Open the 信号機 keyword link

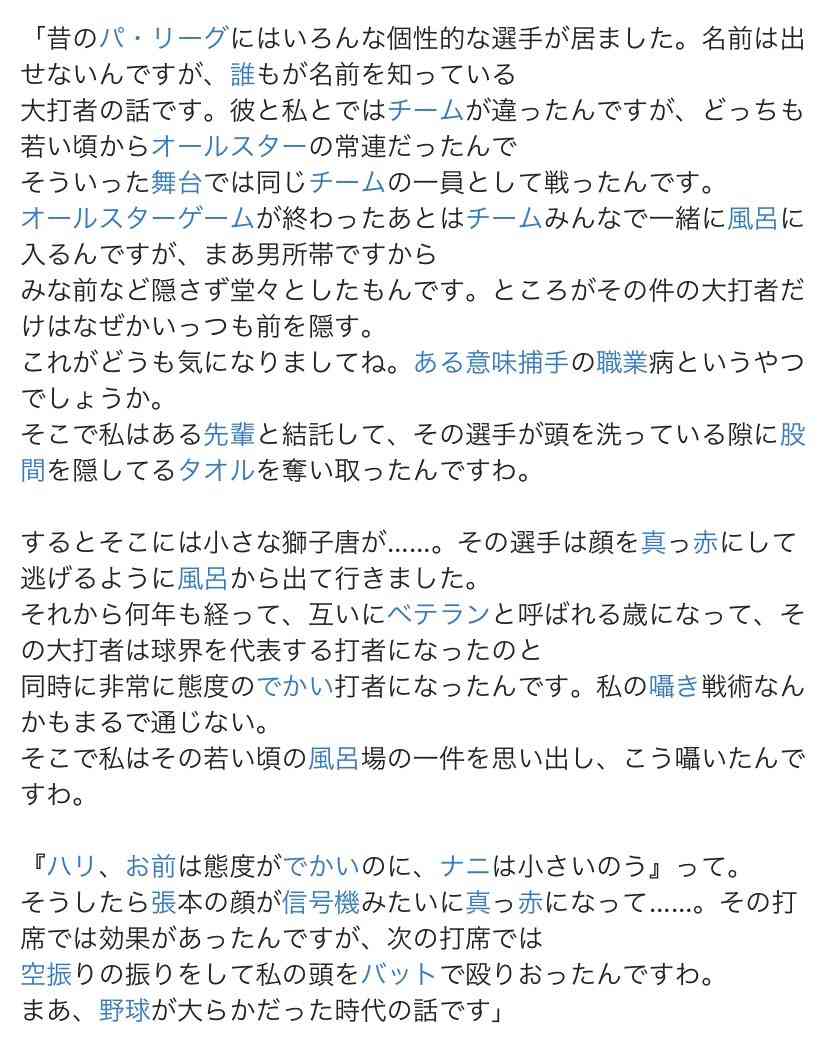(x=320, y=901)
